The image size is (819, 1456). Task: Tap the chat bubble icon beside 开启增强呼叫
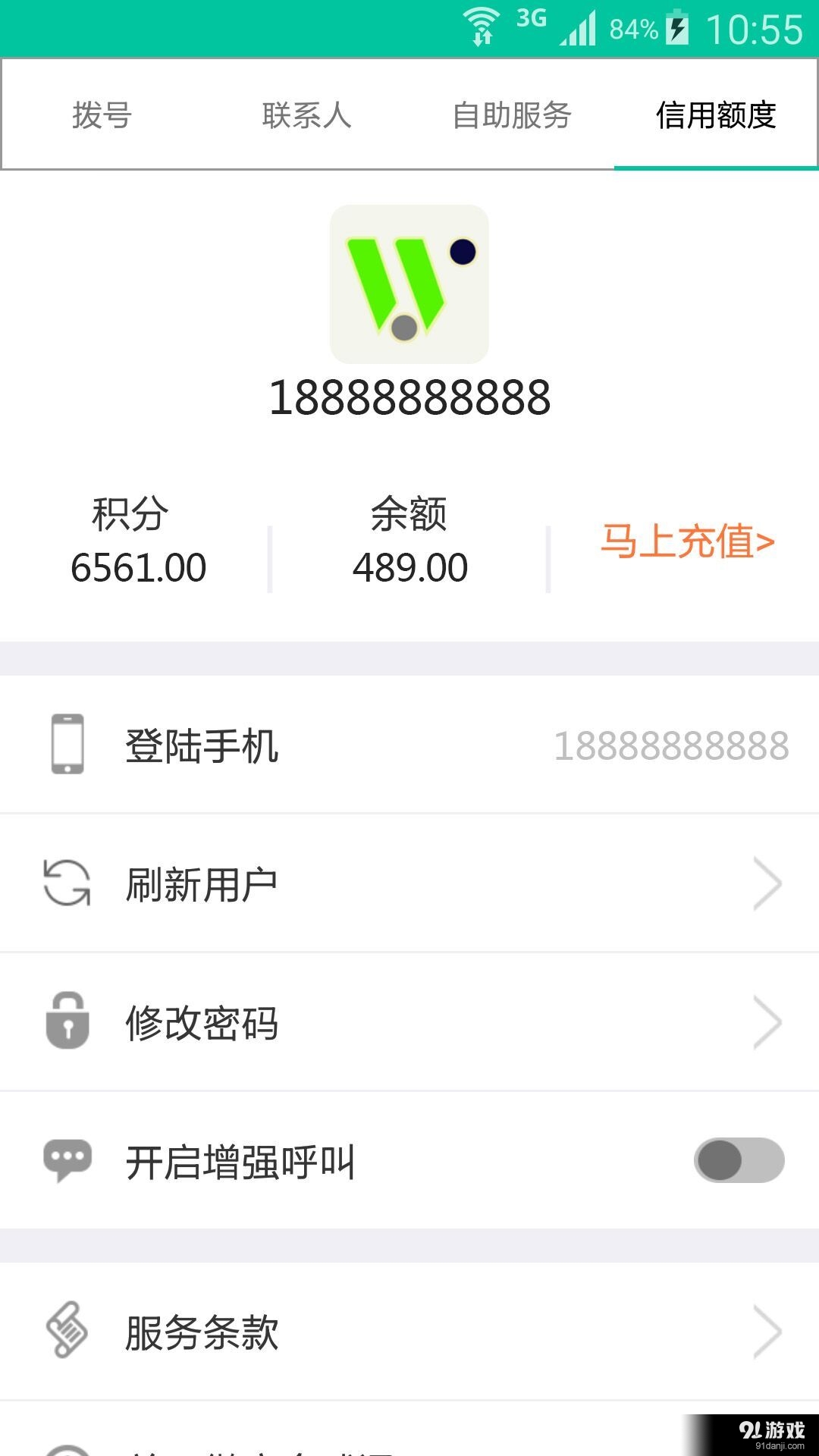[x=68, y=1160]
